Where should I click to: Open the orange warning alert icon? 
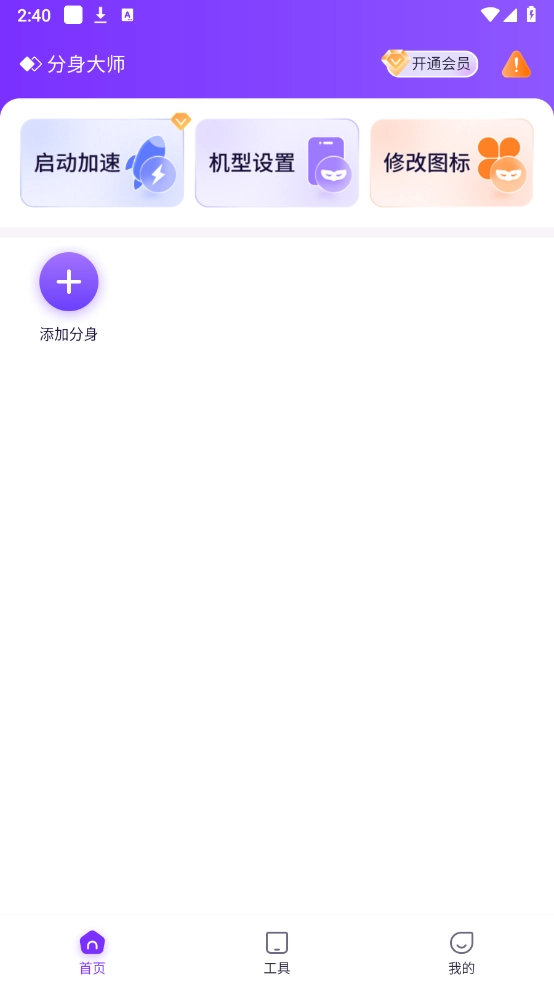pos(516,64)
